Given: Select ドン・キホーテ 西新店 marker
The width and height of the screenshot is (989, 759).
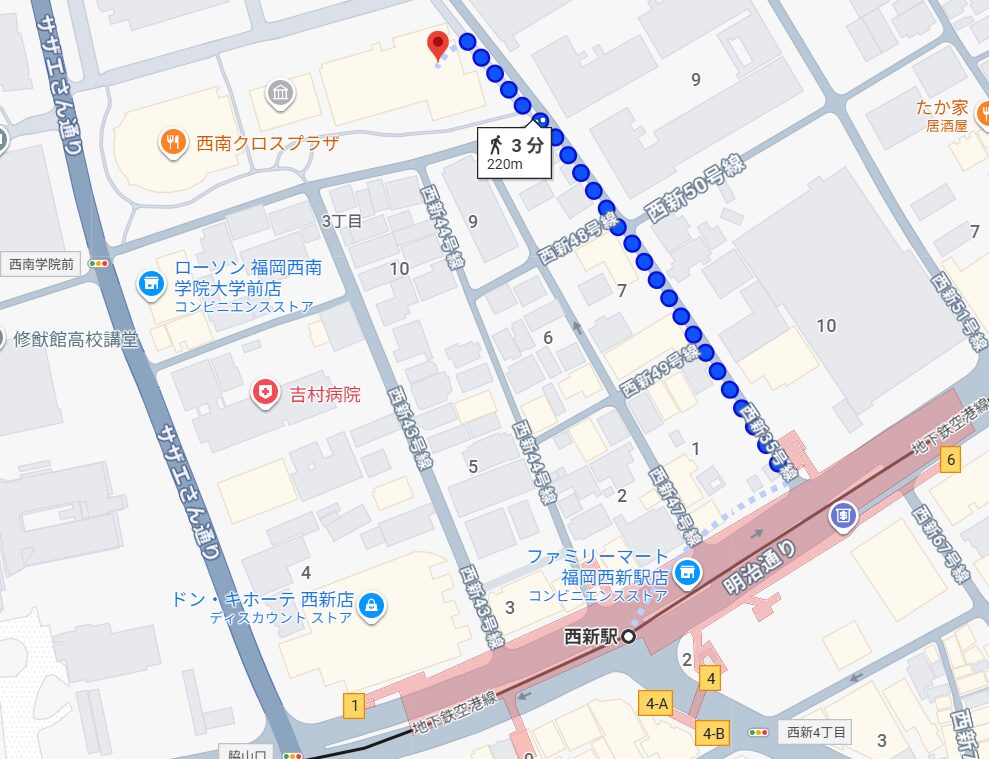Looking at the screenshot, I should point(372,604).
